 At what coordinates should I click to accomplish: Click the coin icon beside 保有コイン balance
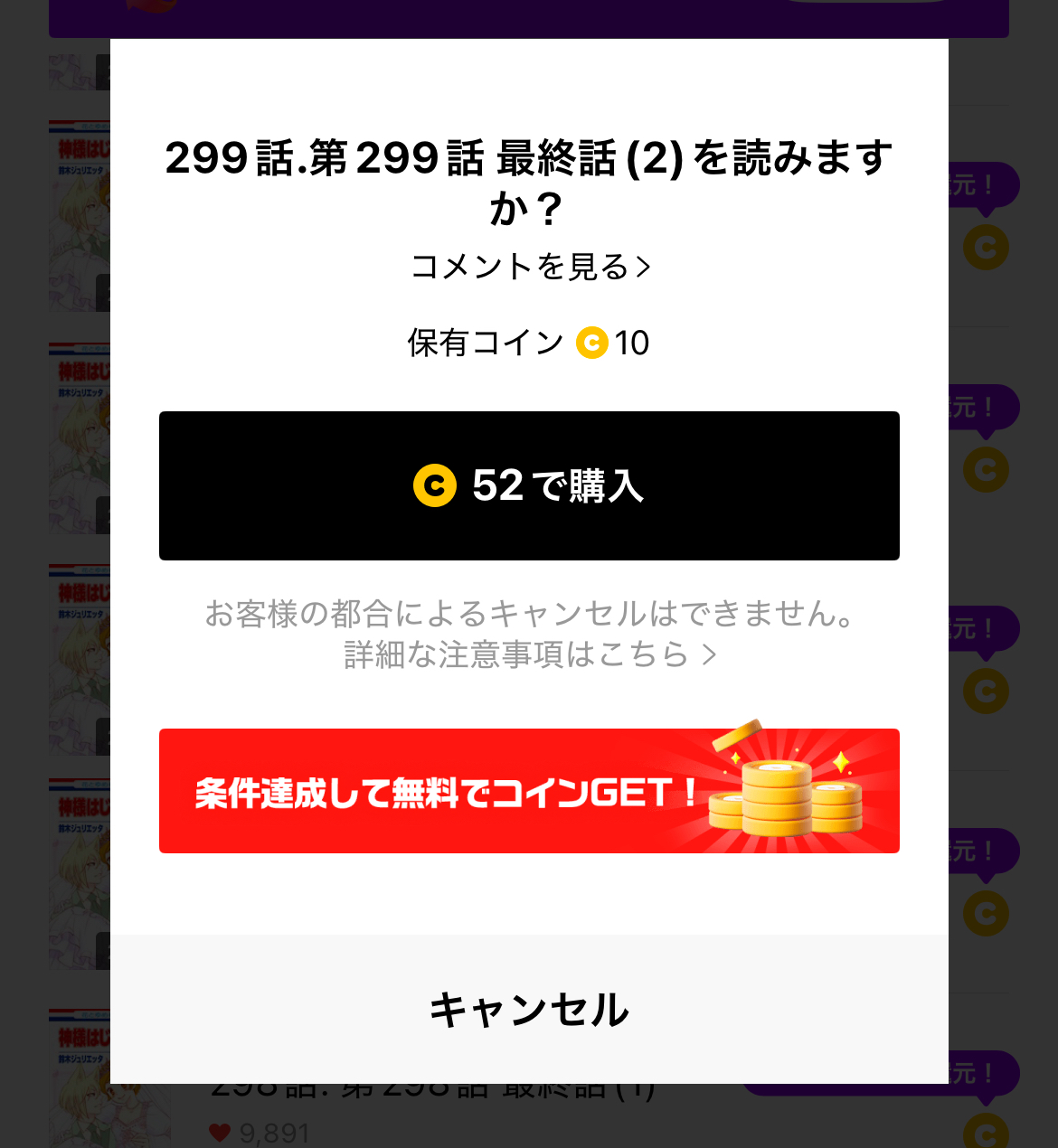592,343
